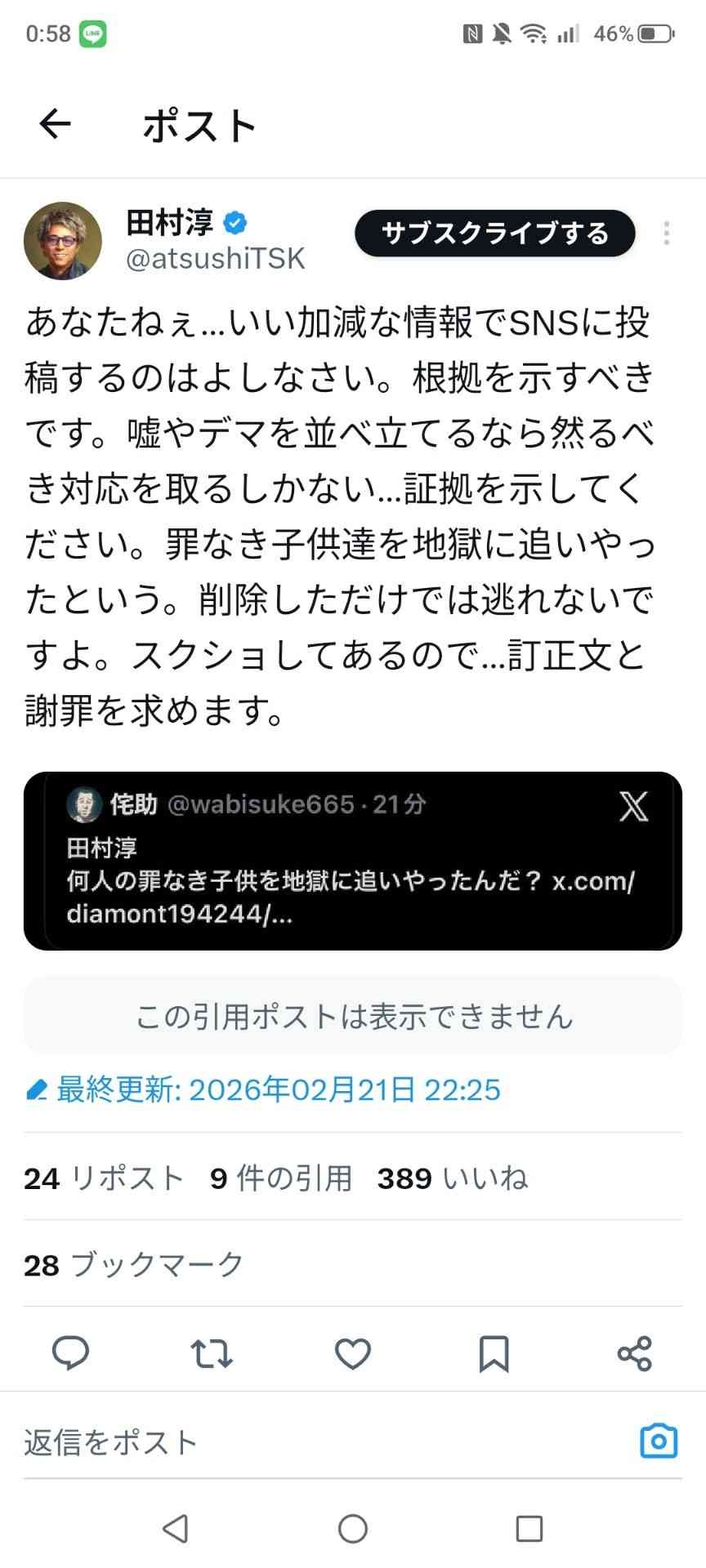Go back from the post screen

56,125
